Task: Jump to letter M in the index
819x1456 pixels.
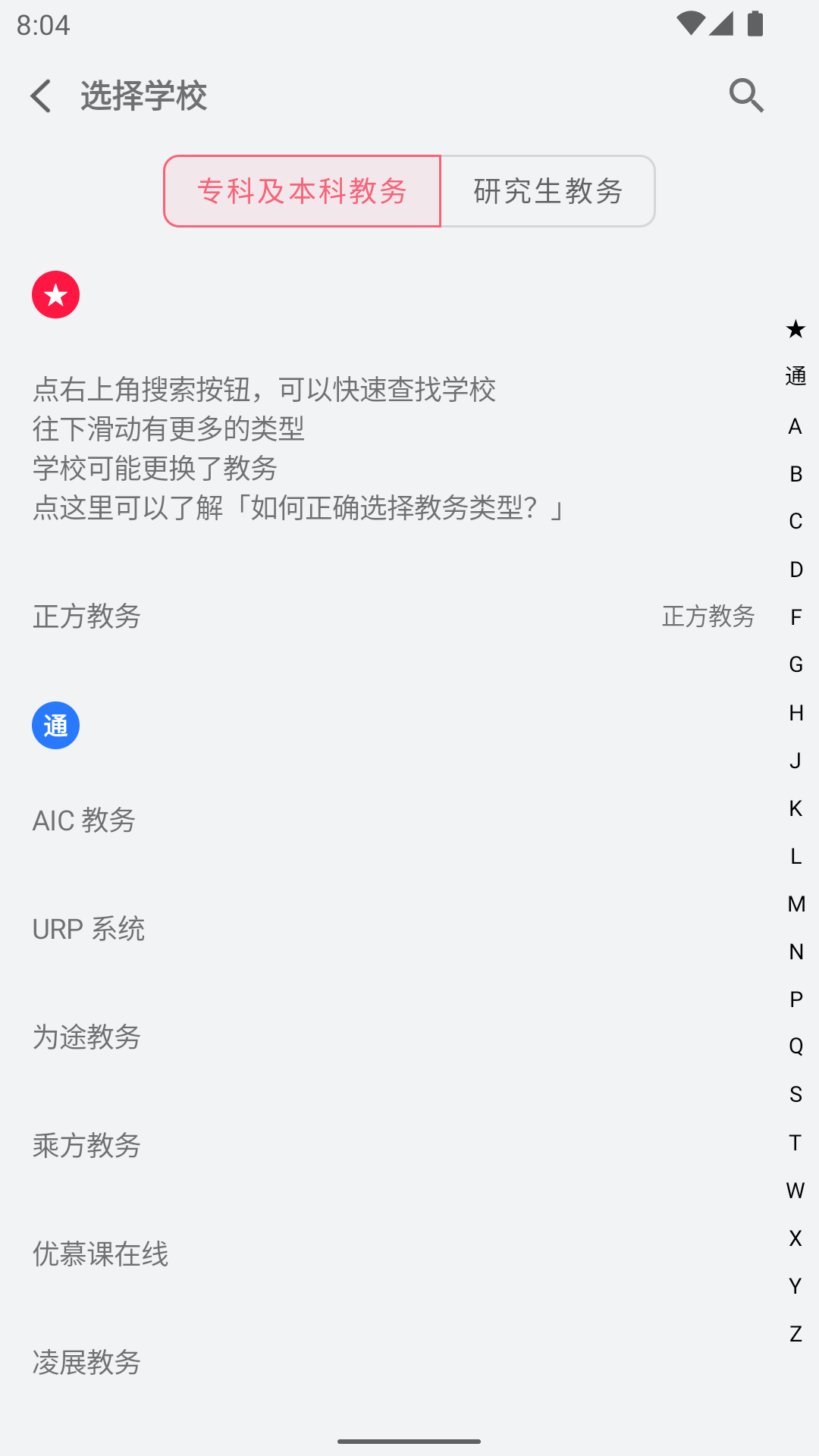Action: [795, 904]
